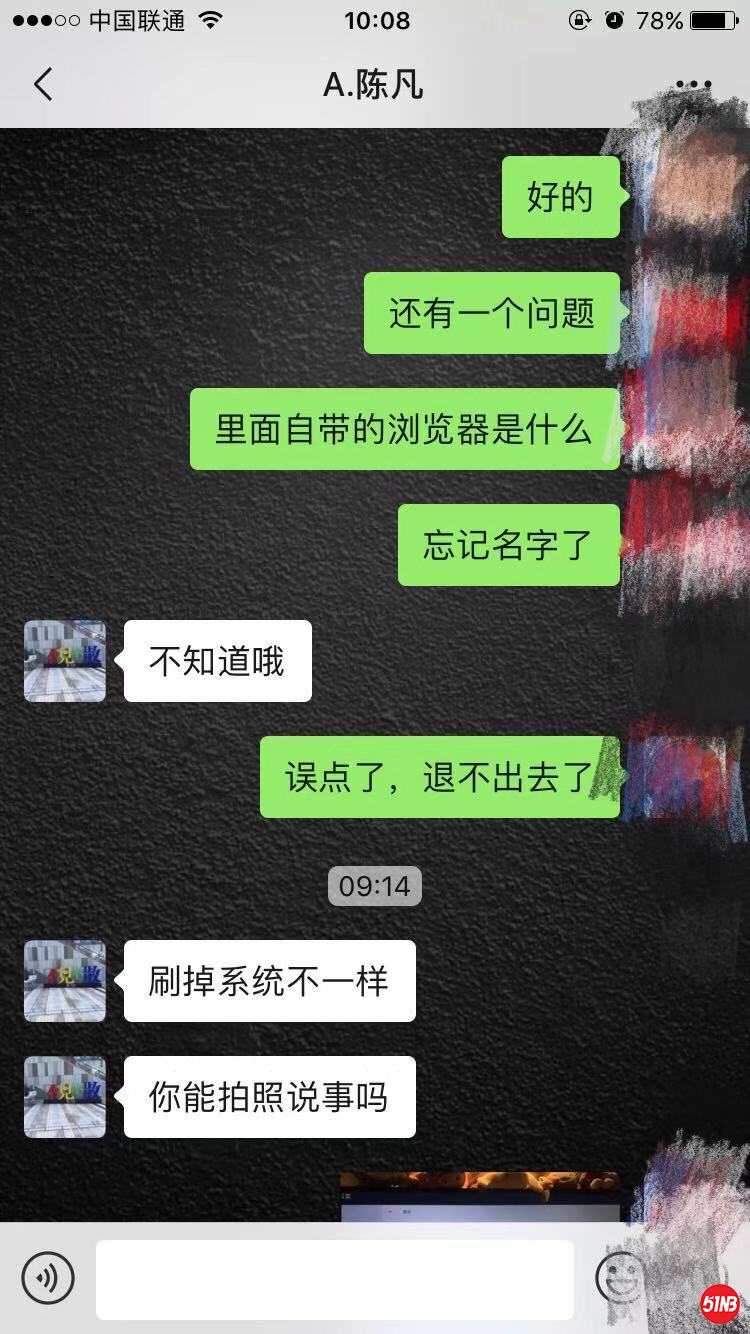The width and height of the screenshot is (750, 1334).
Task: Open the photo message at the bottom
Action: click(x=479, y=1197)
